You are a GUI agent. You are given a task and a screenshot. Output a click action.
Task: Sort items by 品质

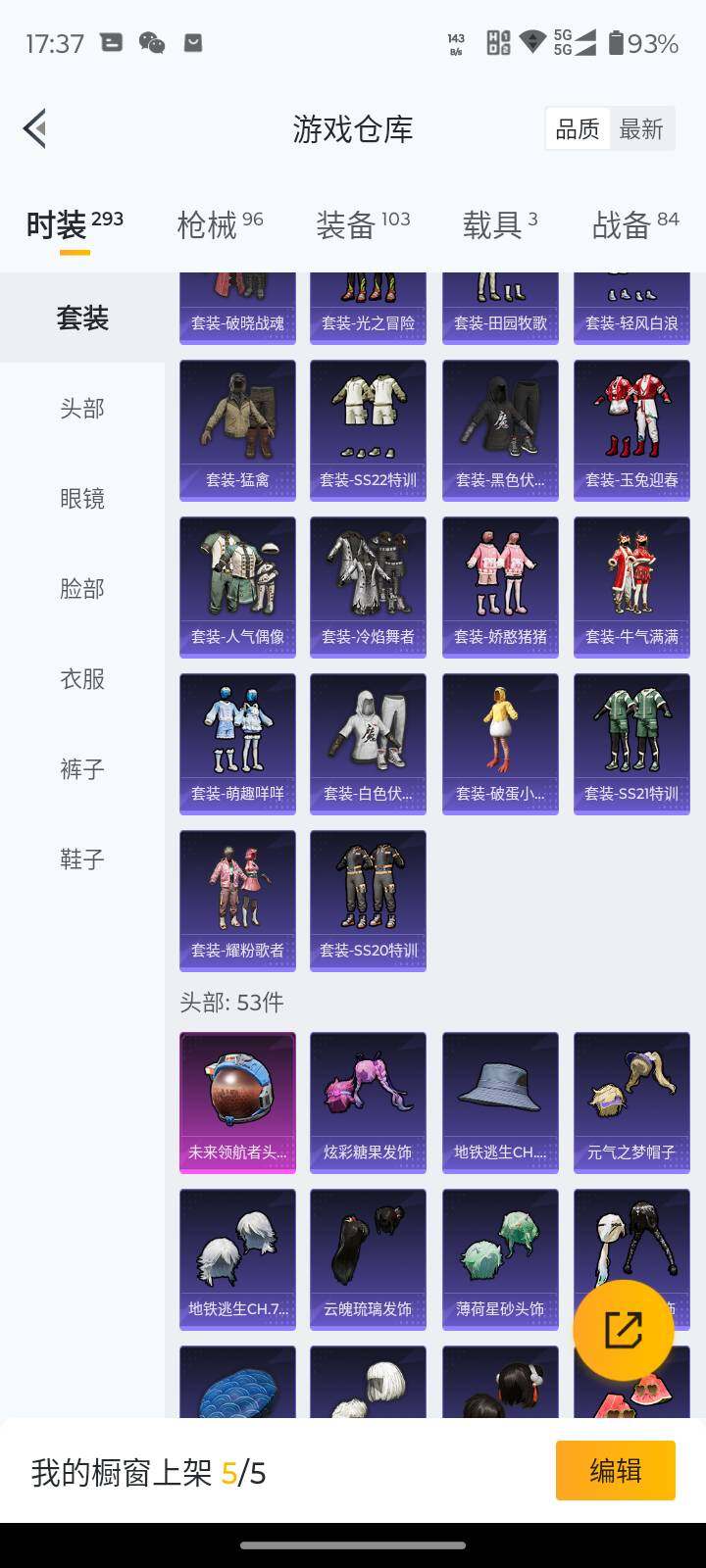tap(578, 129)
